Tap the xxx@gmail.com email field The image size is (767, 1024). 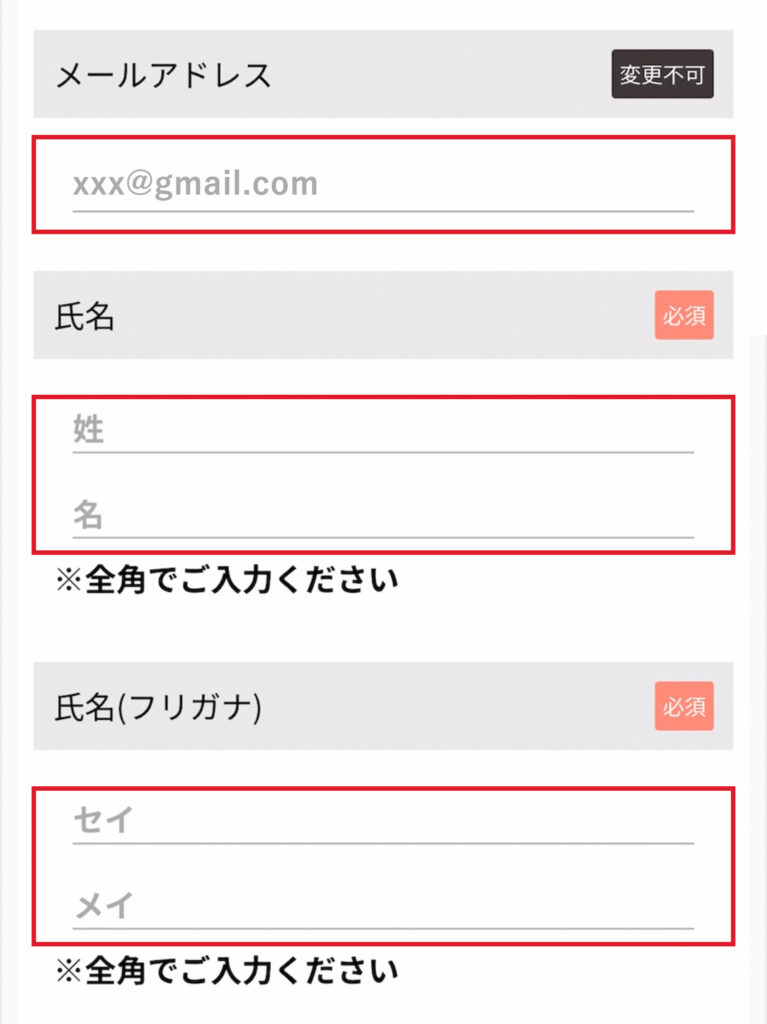382,185
